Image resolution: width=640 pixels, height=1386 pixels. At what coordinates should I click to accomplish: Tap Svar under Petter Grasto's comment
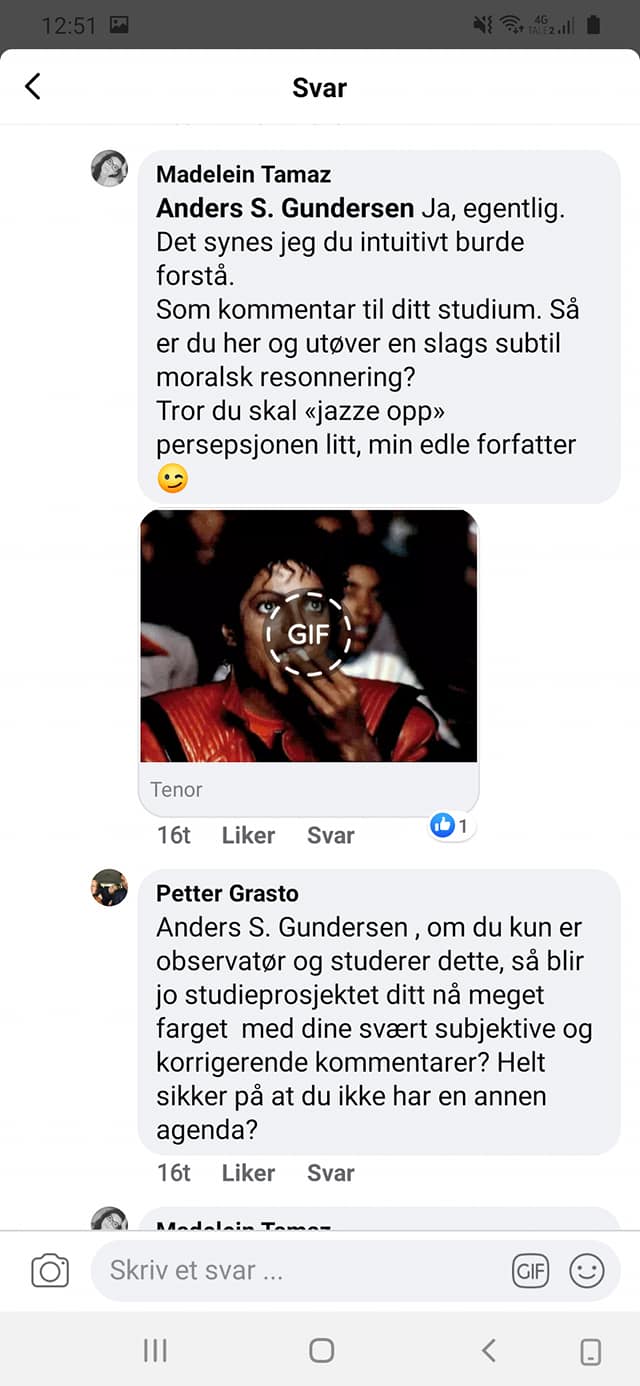[330, 1173]
